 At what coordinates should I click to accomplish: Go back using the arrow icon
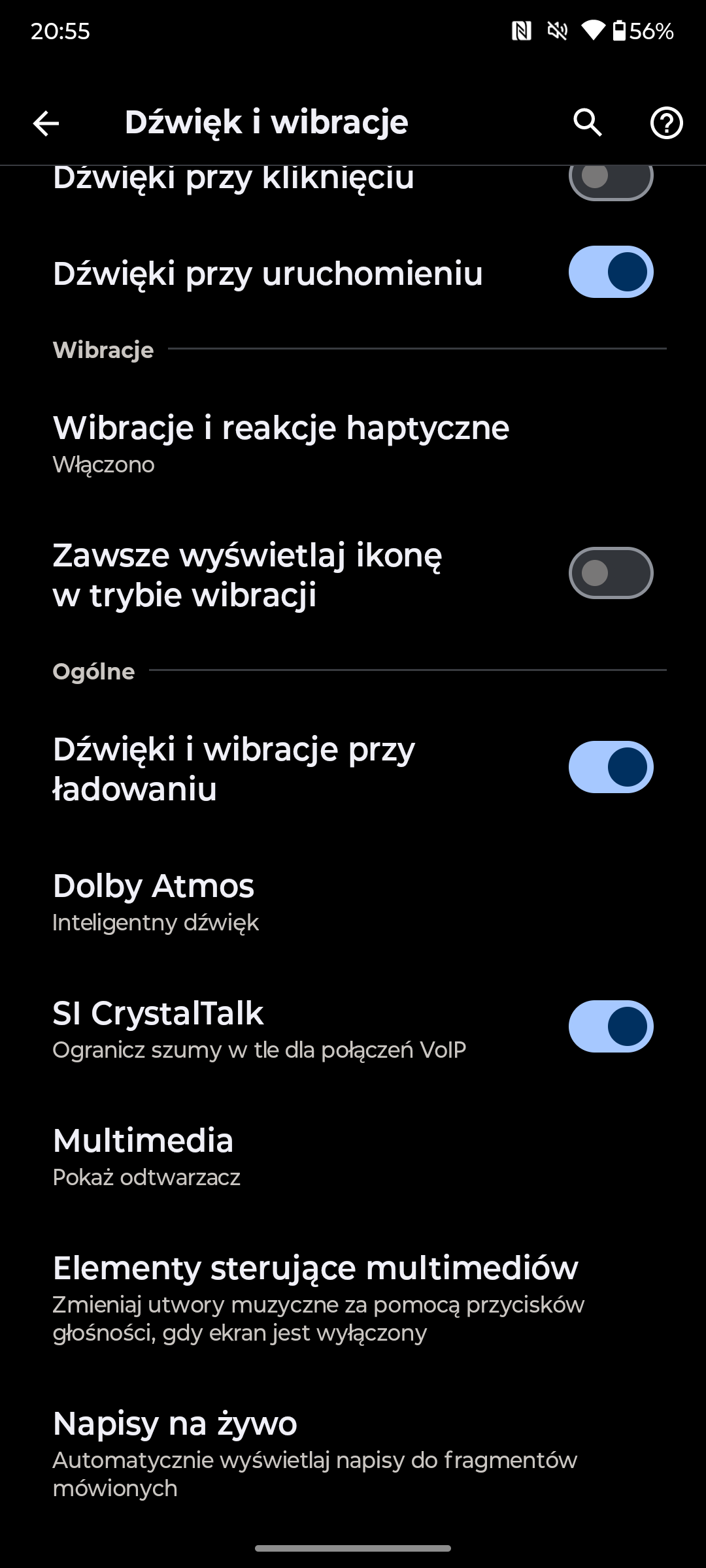tap(46, 123)
